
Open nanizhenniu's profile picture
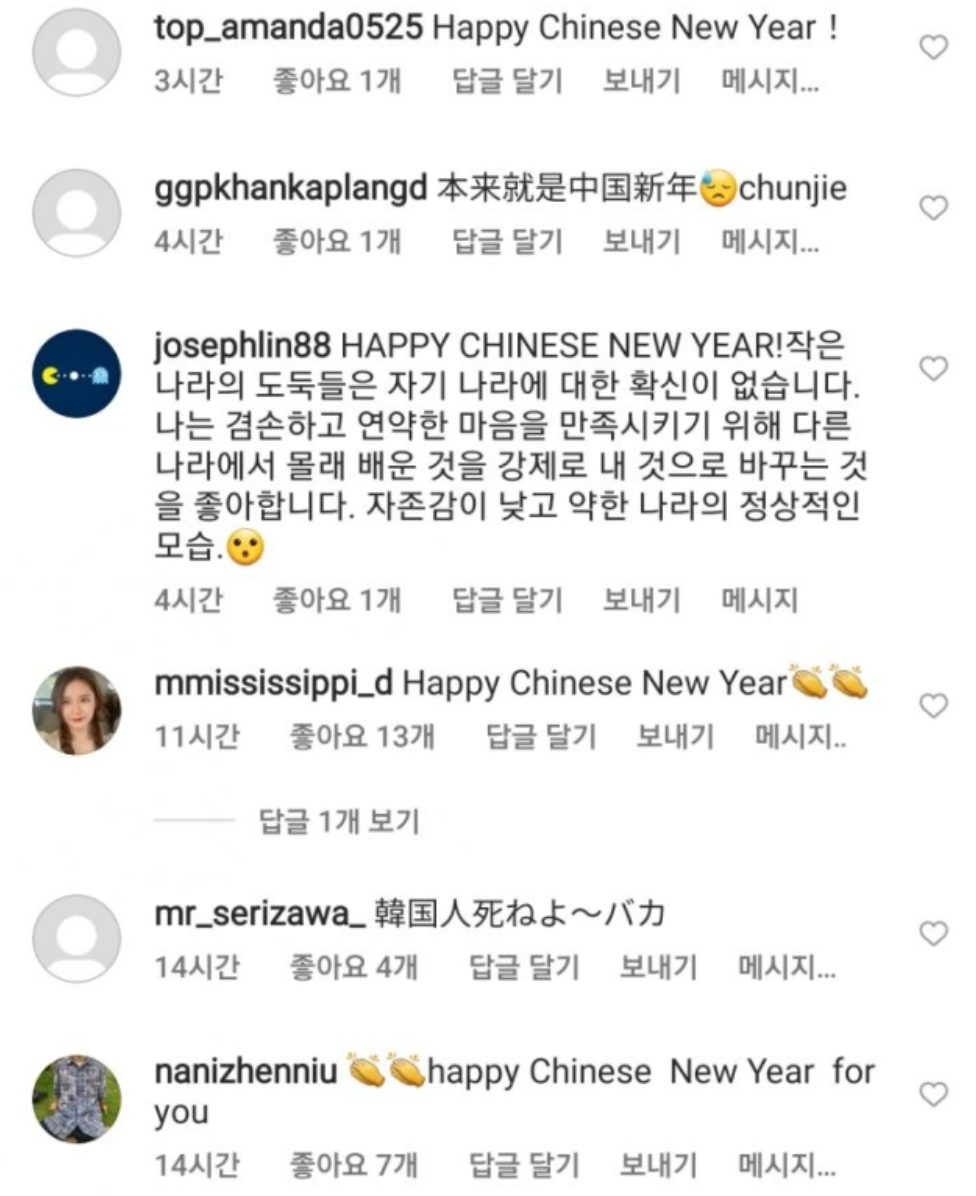tap(76, 1099)
